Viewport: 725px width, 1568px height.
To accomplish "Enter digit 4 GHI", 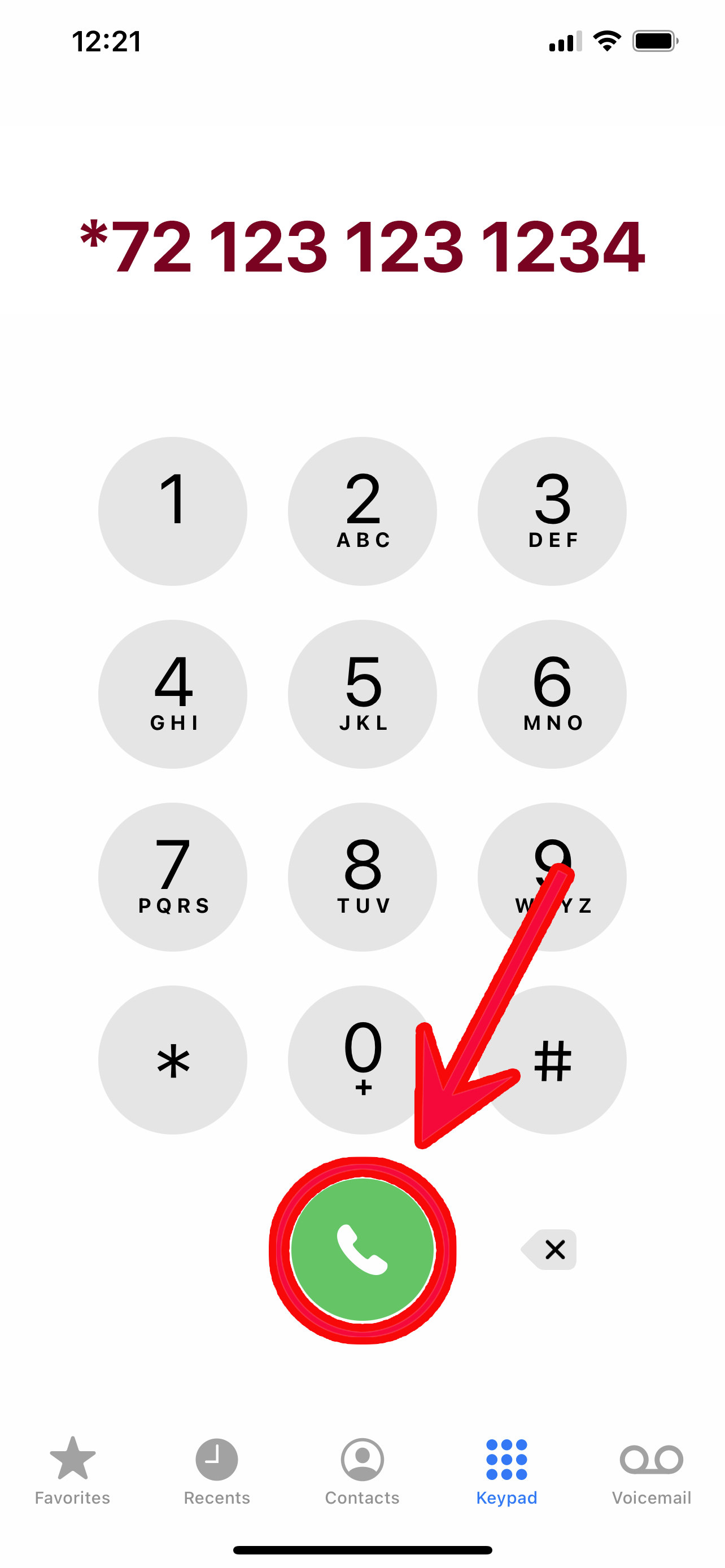I will tap(173, 694).
